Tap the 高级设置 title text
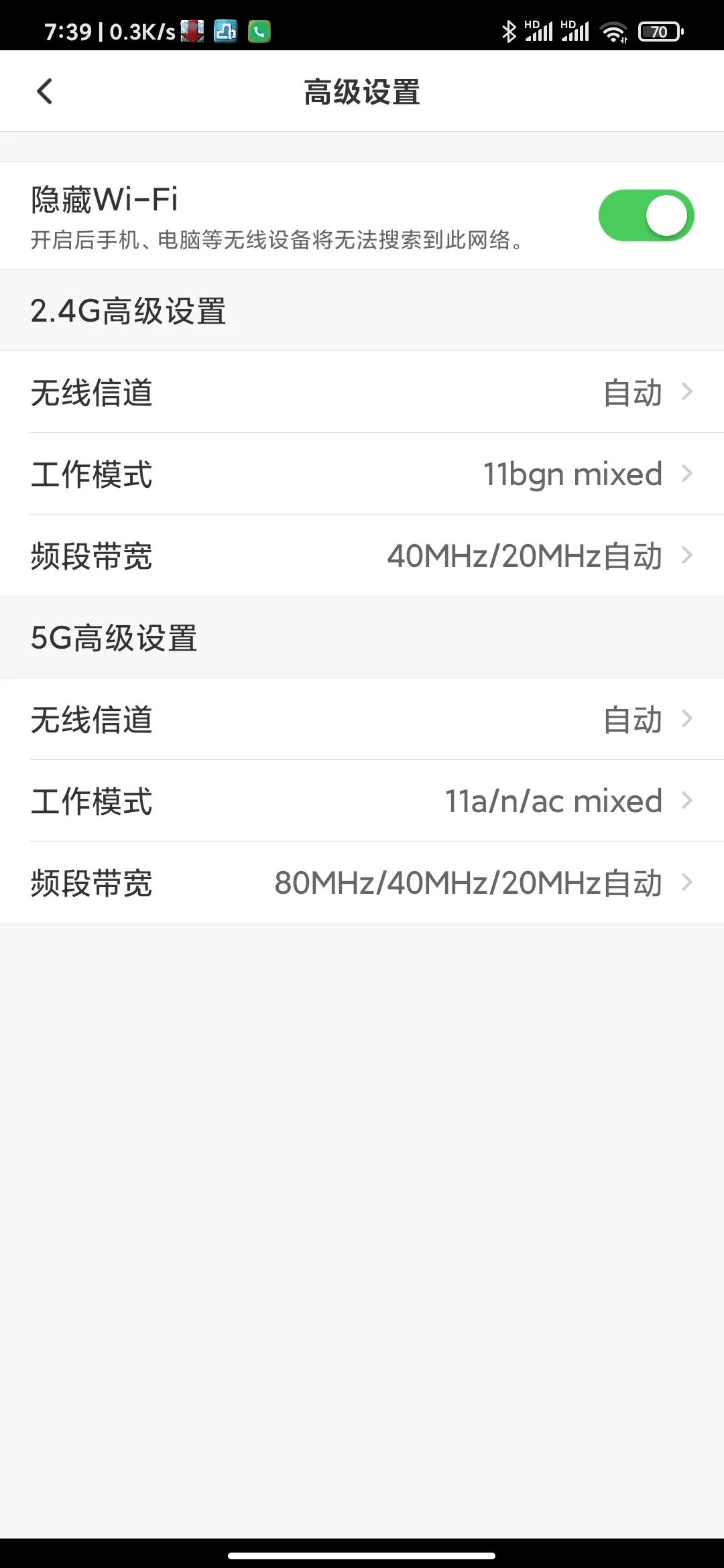The width and height of the screenshot is (724, 1568). pos(362,92)
